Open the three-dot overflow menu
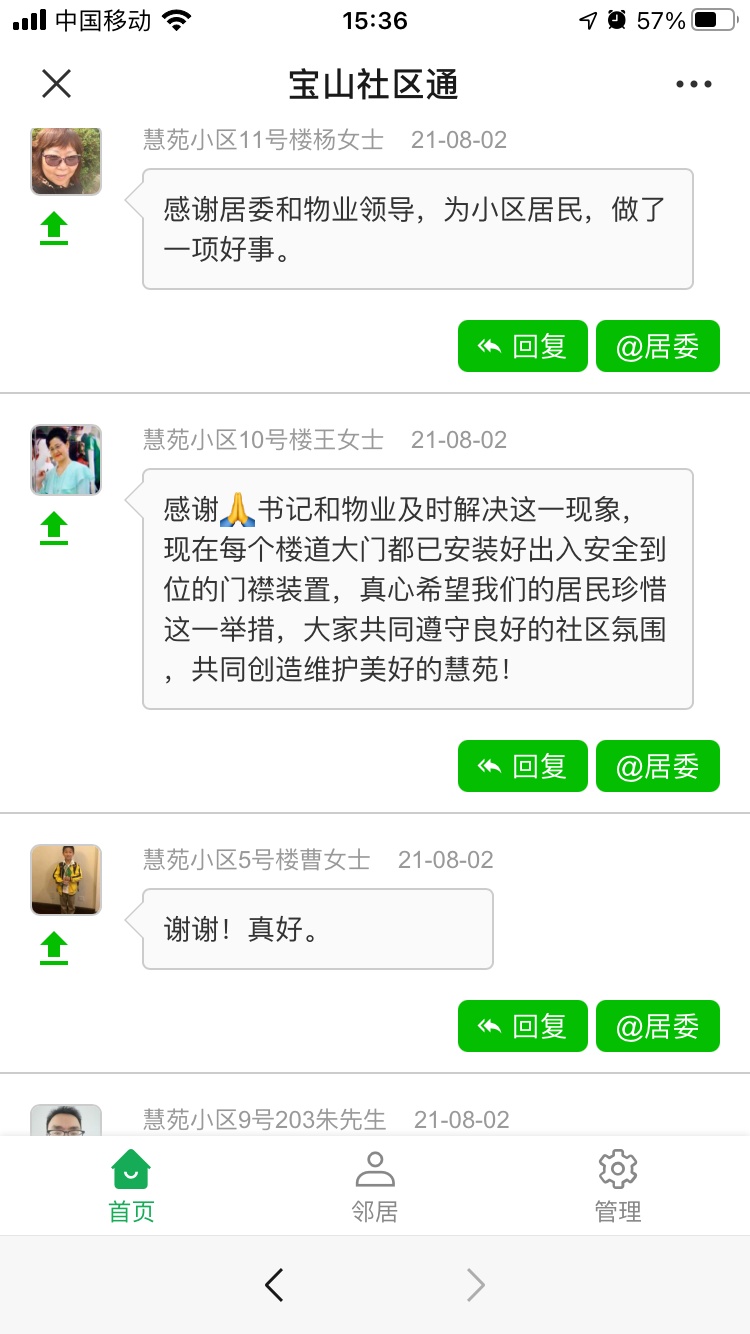The height and width of the screenshot is (1334, 750). [x=693, y=84]
